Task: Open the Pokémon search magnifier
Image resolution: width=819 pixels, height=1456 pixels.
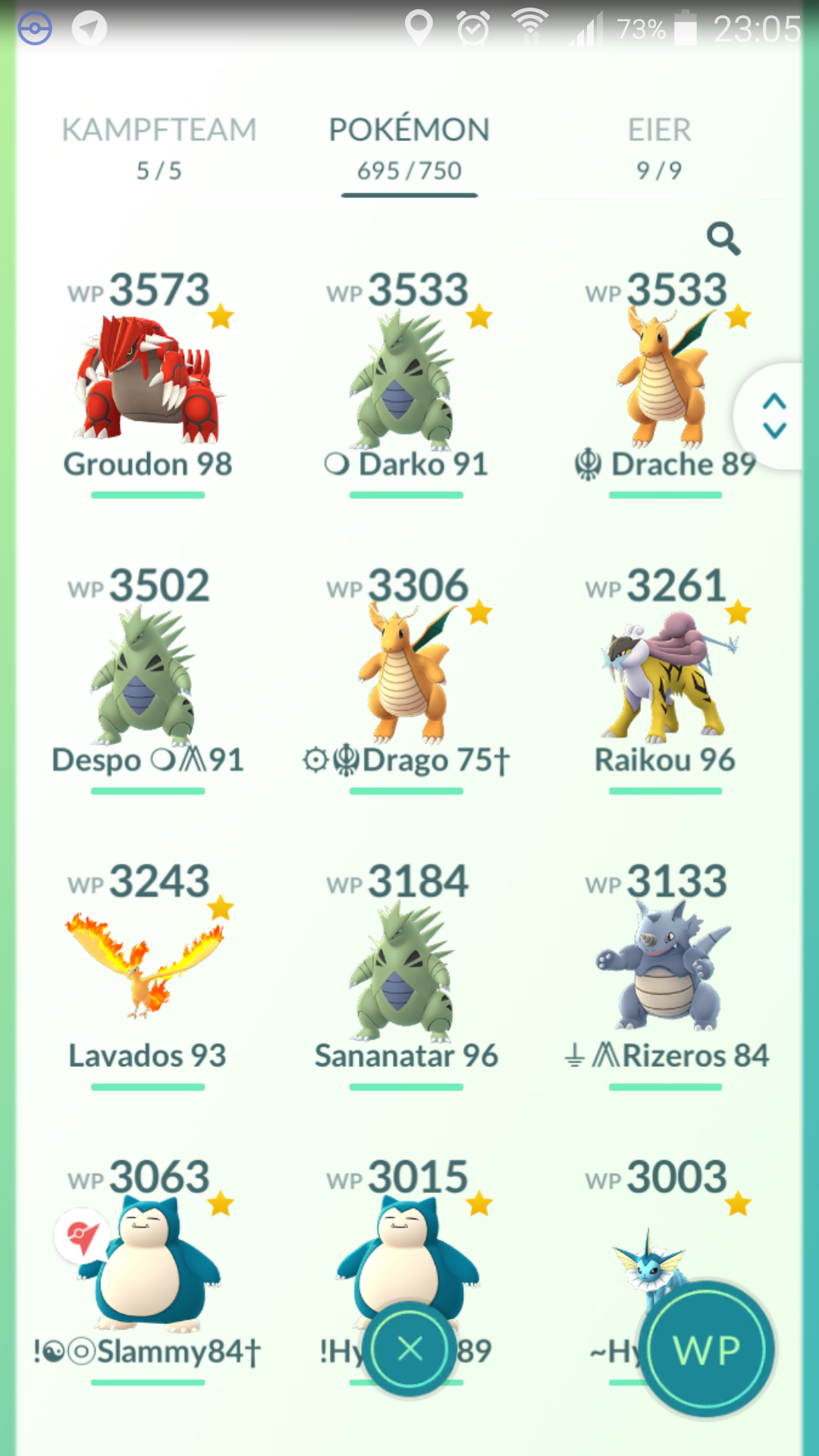Action: pos(723,238)
